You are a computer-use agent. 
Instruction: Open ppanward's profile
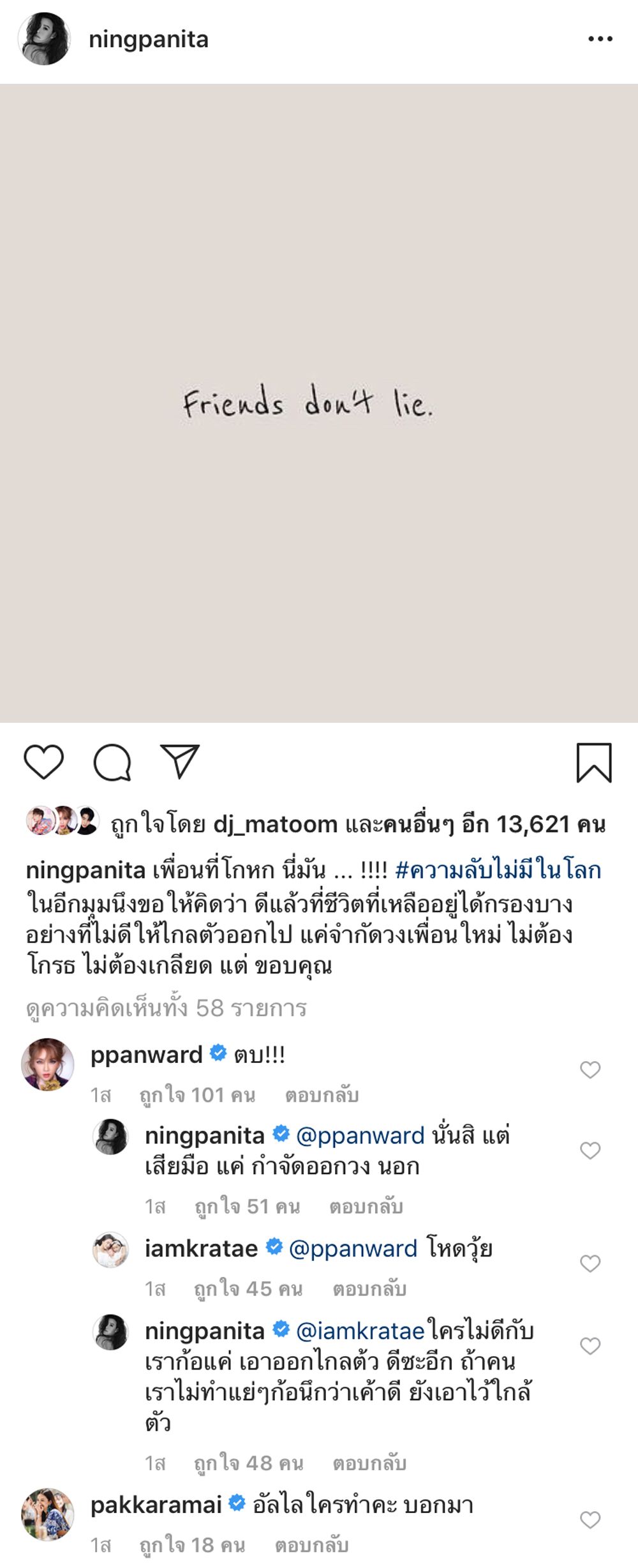pos(146,1055)
